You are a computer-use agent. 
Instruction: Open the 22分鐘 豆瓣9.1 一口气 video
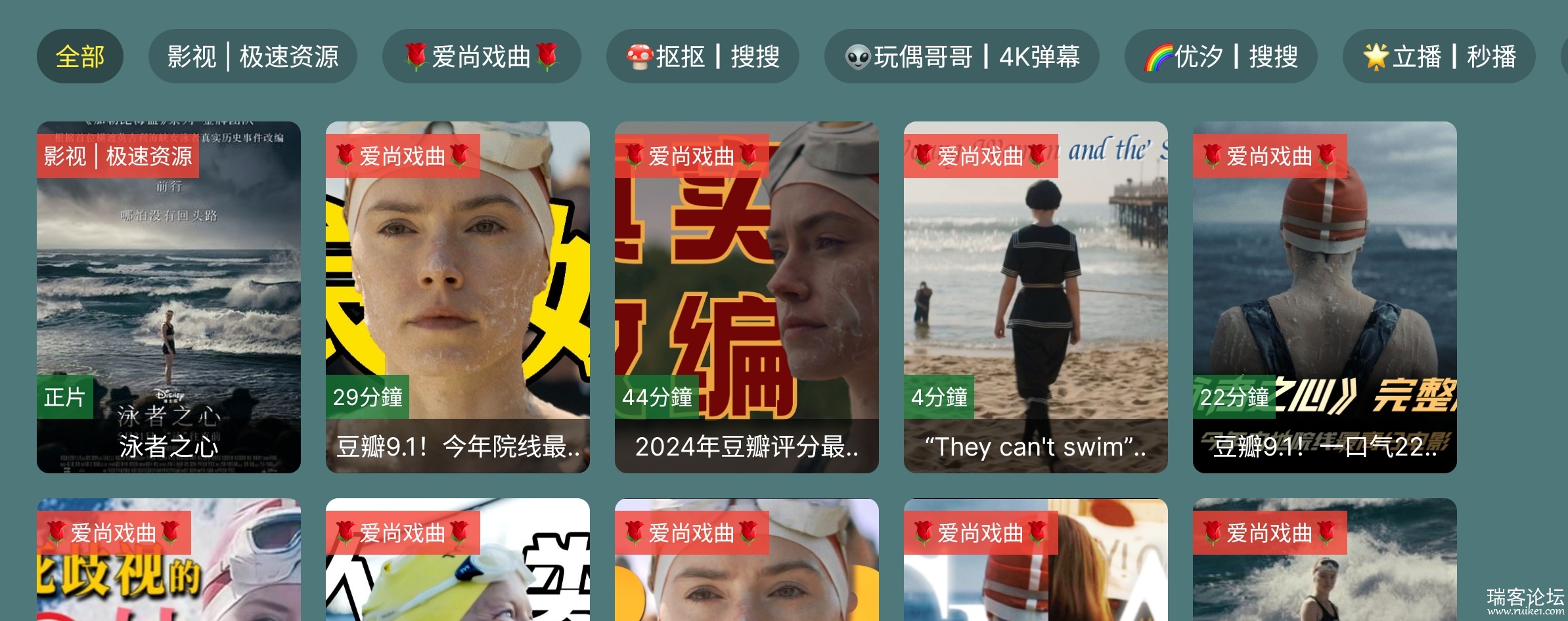pos(1325,297)
